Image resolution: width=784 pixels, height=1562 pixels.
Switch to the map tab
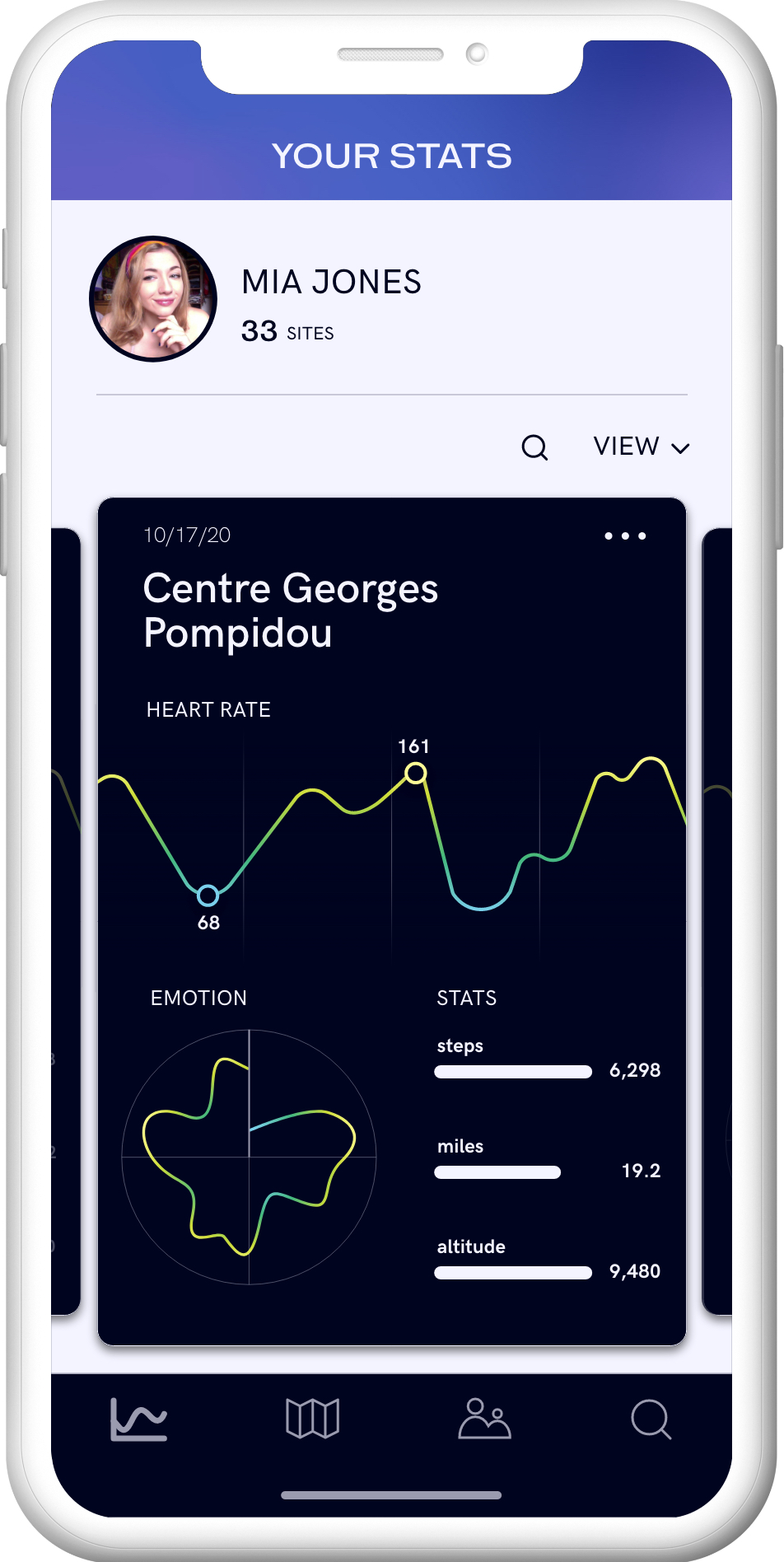313,1419
